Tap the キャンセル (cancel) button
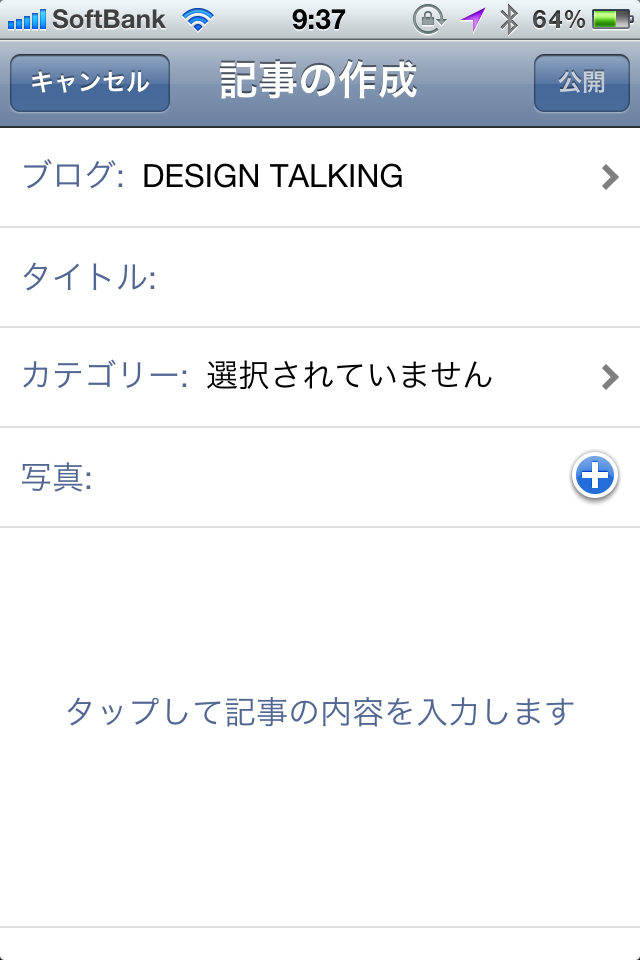The width and height of the screenshot is (640, 960). click(x=90, y=82)
